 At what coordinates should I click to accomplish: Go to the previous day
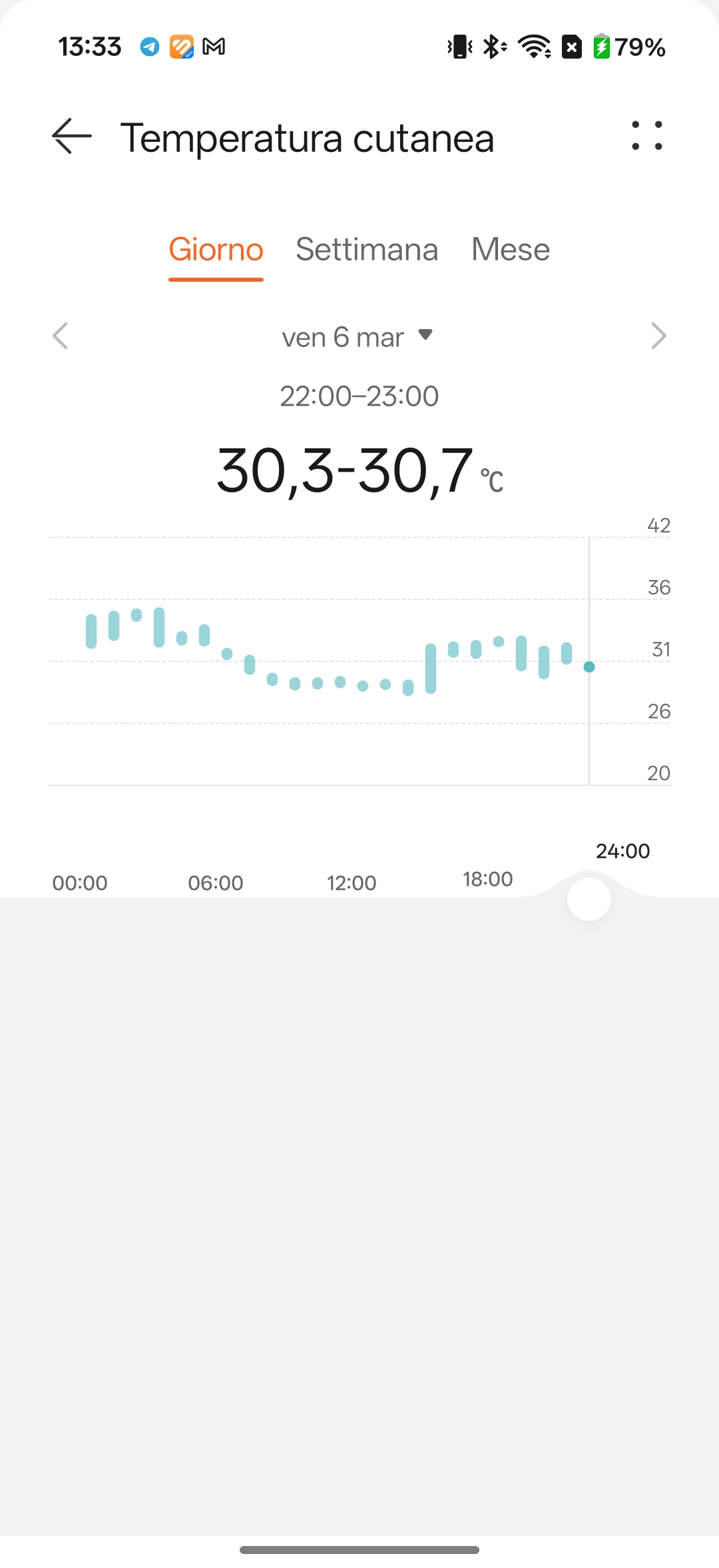[x=61, y=336]
